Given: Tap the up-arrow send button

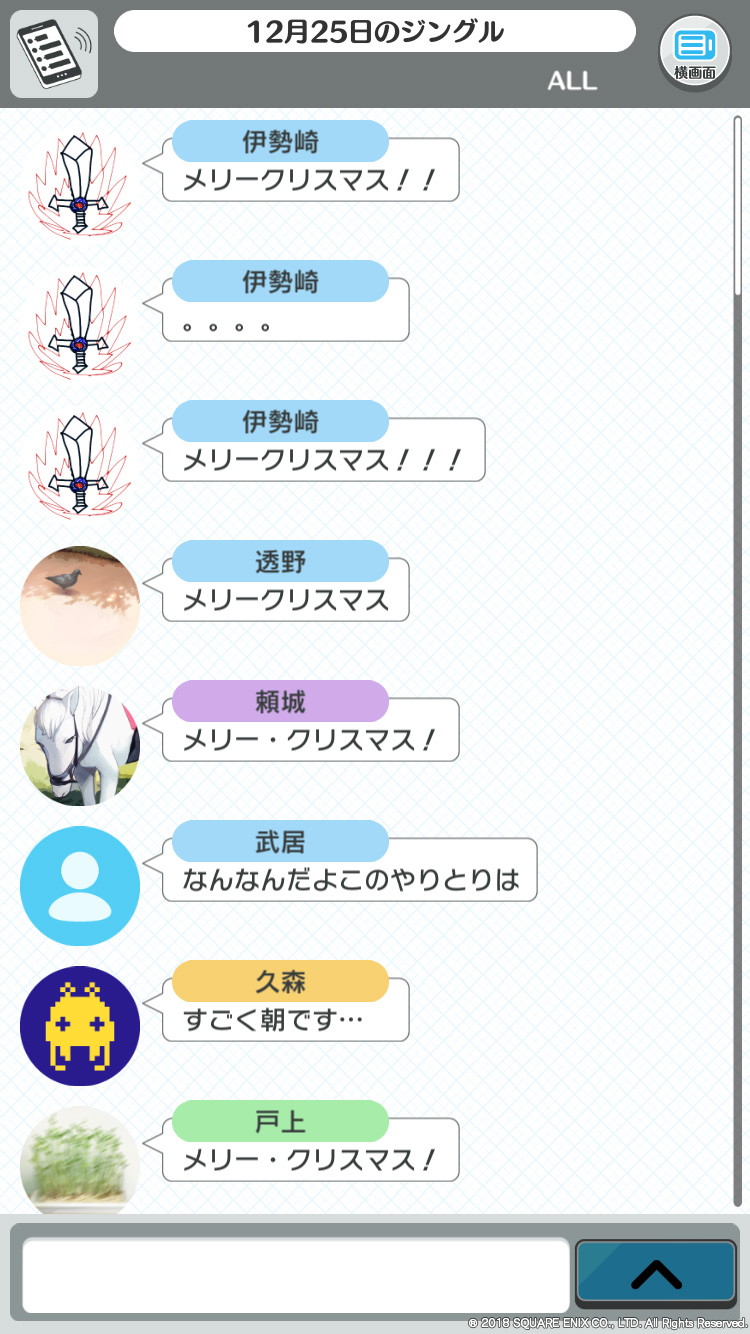Looking at the screenshot, I should pos(656,1273).
